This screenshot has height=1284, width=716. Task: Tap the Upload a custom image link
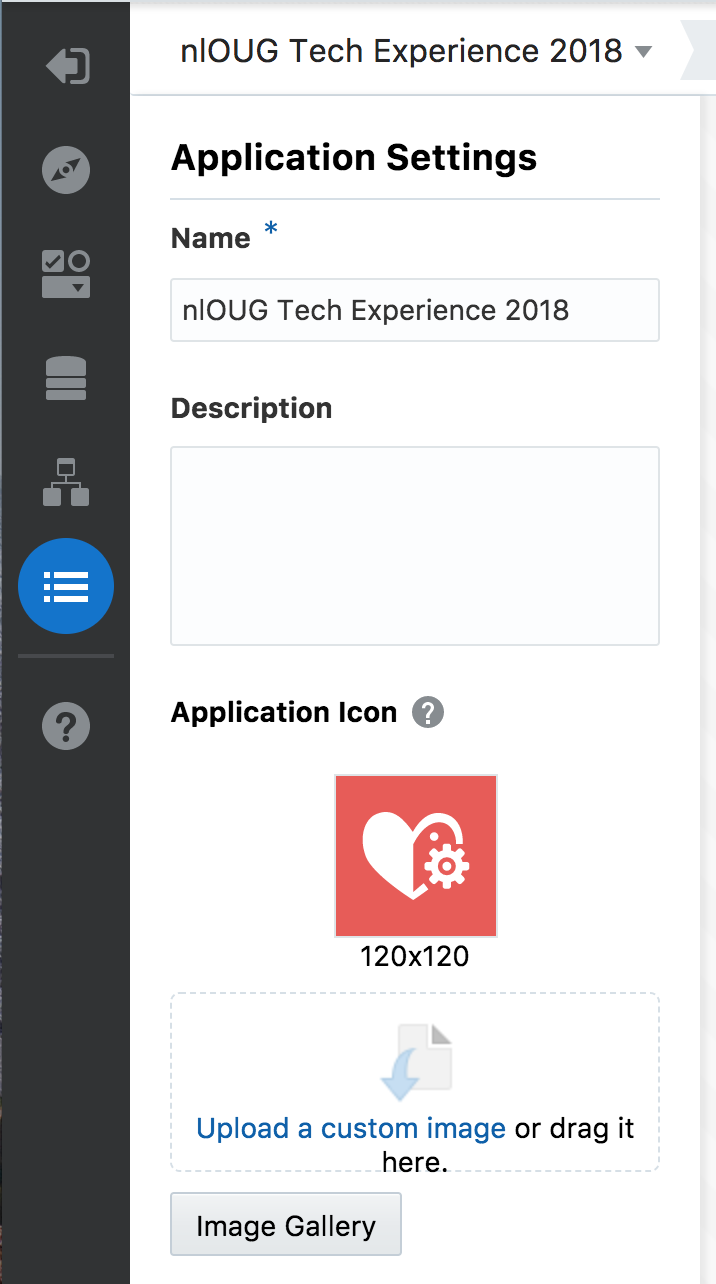pos(351,1129)
